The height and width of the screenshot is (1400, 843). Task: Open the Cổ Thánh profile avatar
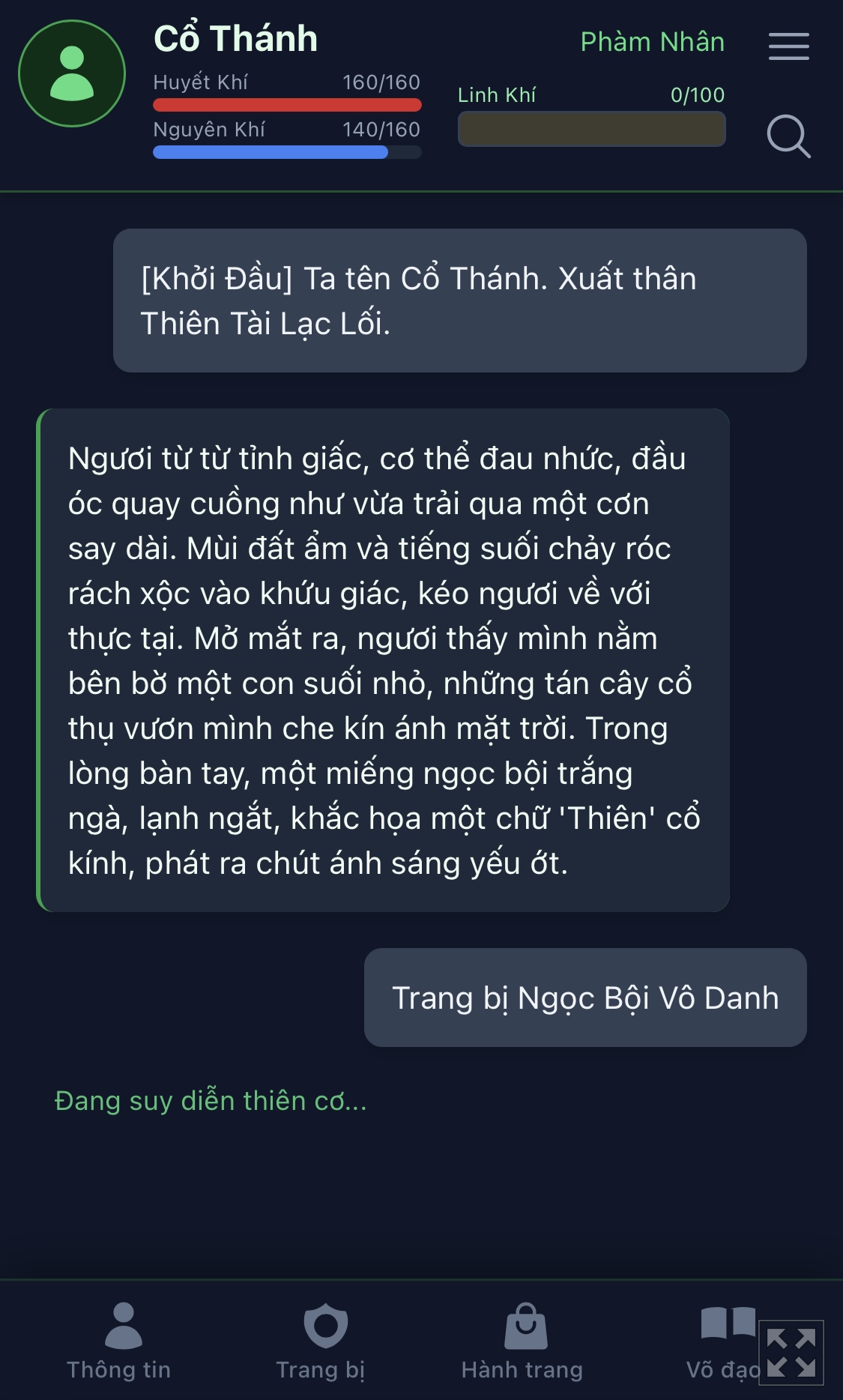(x=72, y=73)
